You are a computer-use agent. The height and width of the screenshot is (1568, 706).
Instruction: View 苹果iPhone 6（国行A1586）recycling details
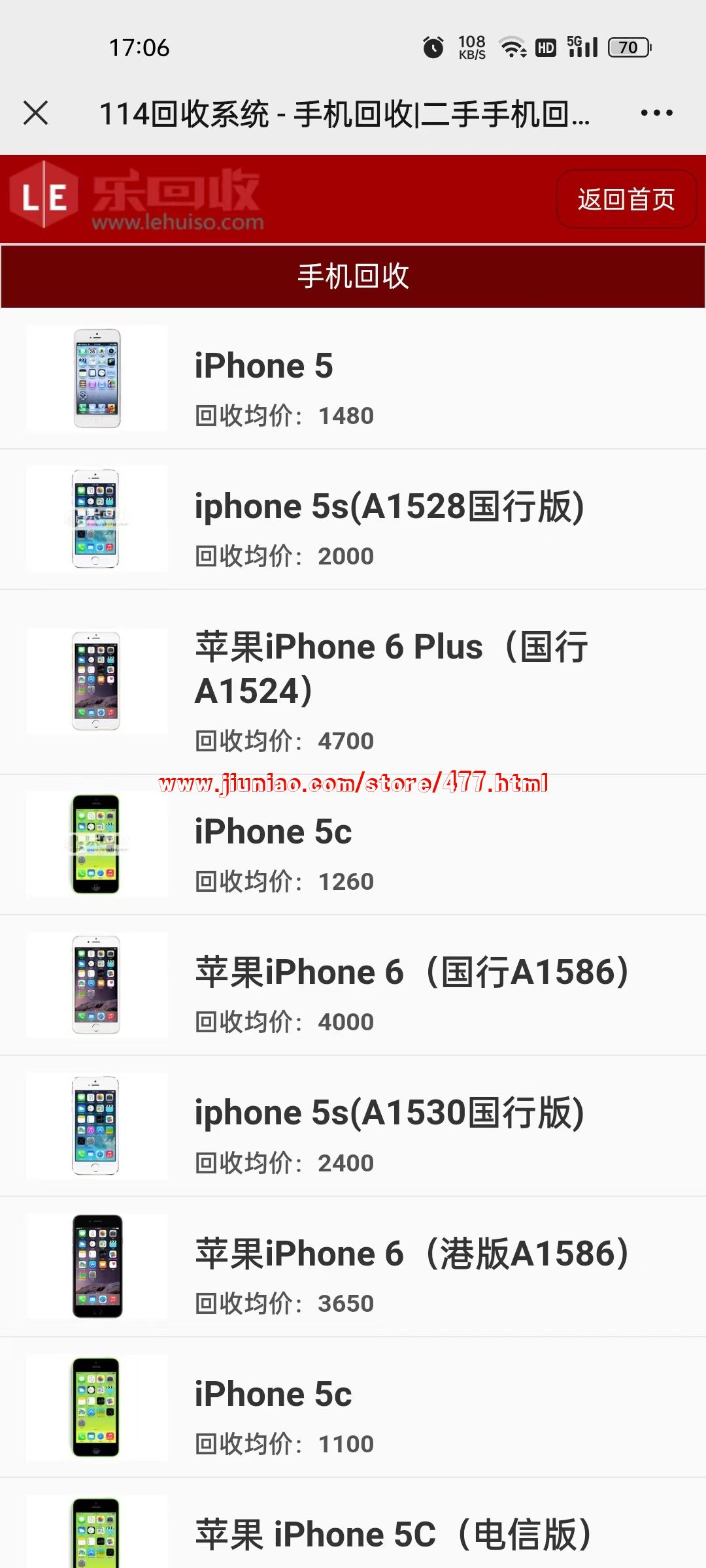click(353, 987)
